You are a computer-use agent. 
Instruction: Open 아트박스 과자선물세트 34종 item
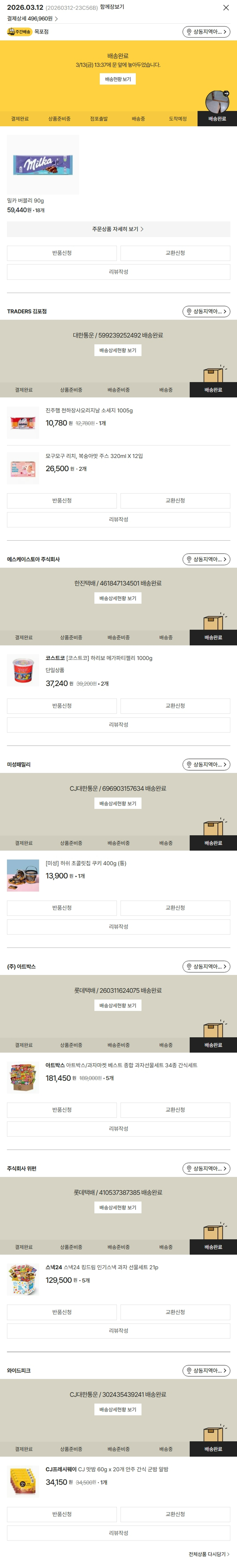121,1065
